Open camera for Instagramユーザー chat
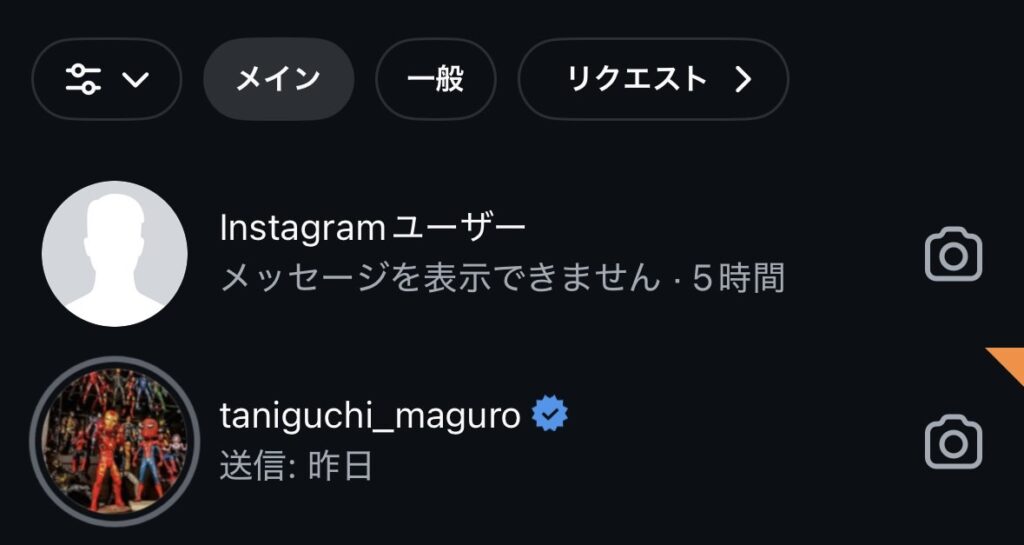 click(953, 255)
